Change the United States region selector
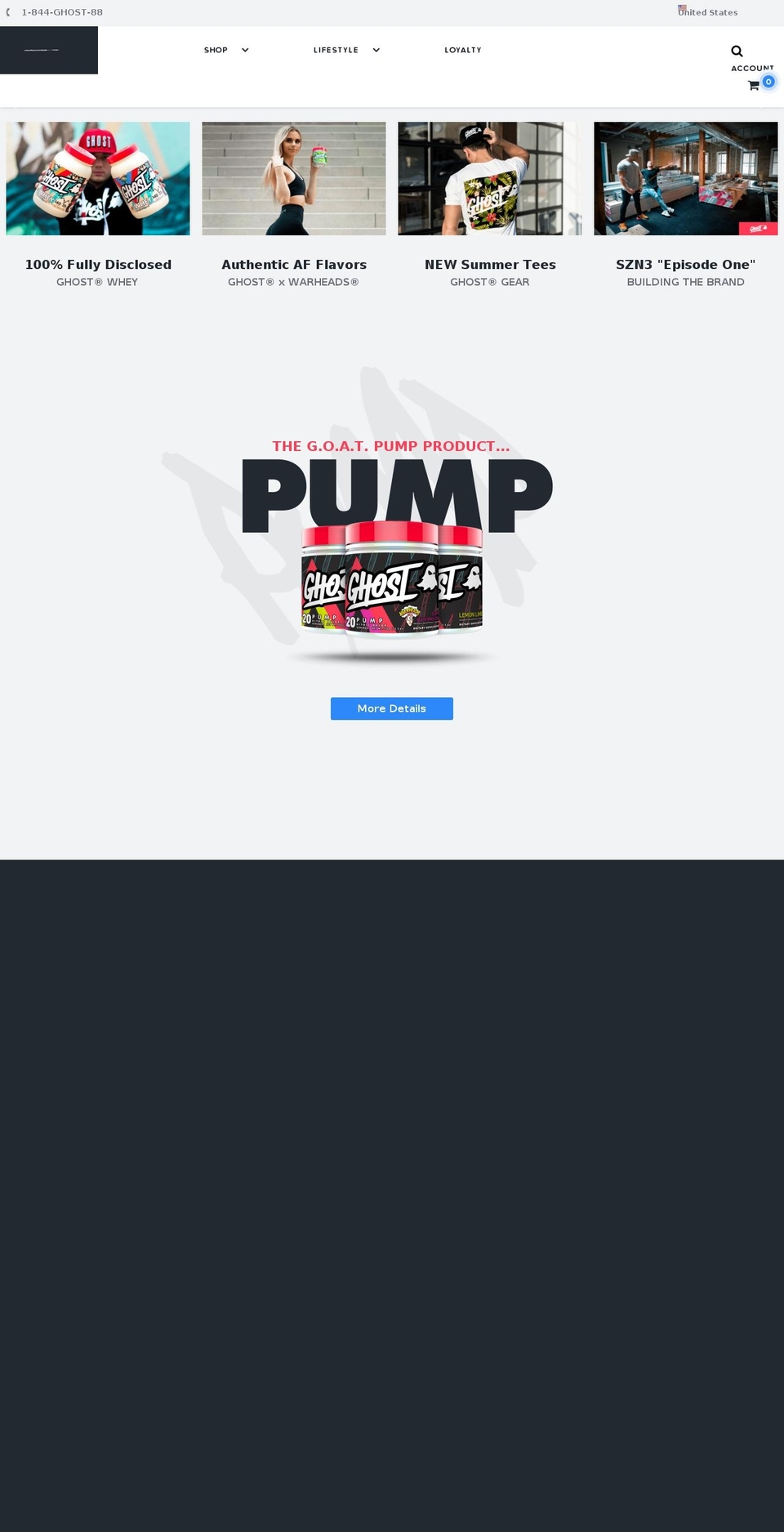The height and width of the screenshot is (1532, 784). point(707,12)
